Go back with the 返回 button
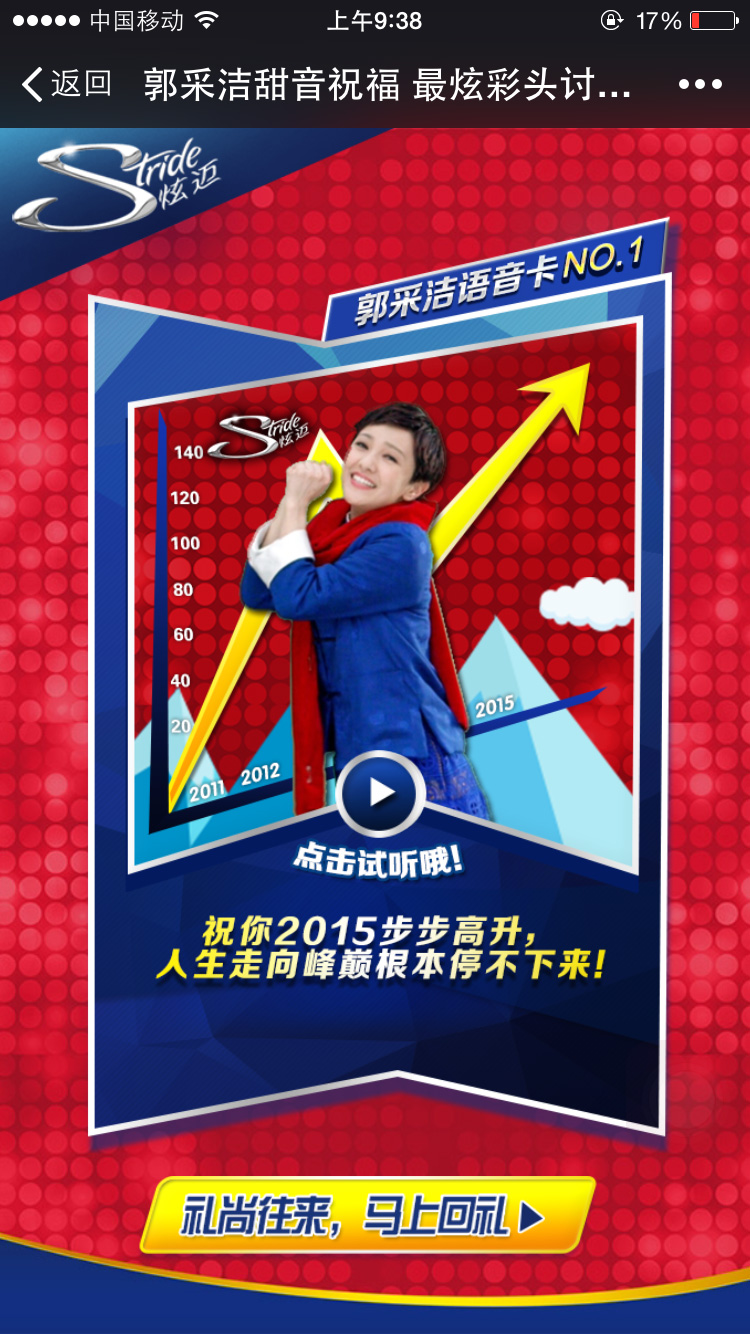This screenshot has width=750, height=1334. click(66, 84)
